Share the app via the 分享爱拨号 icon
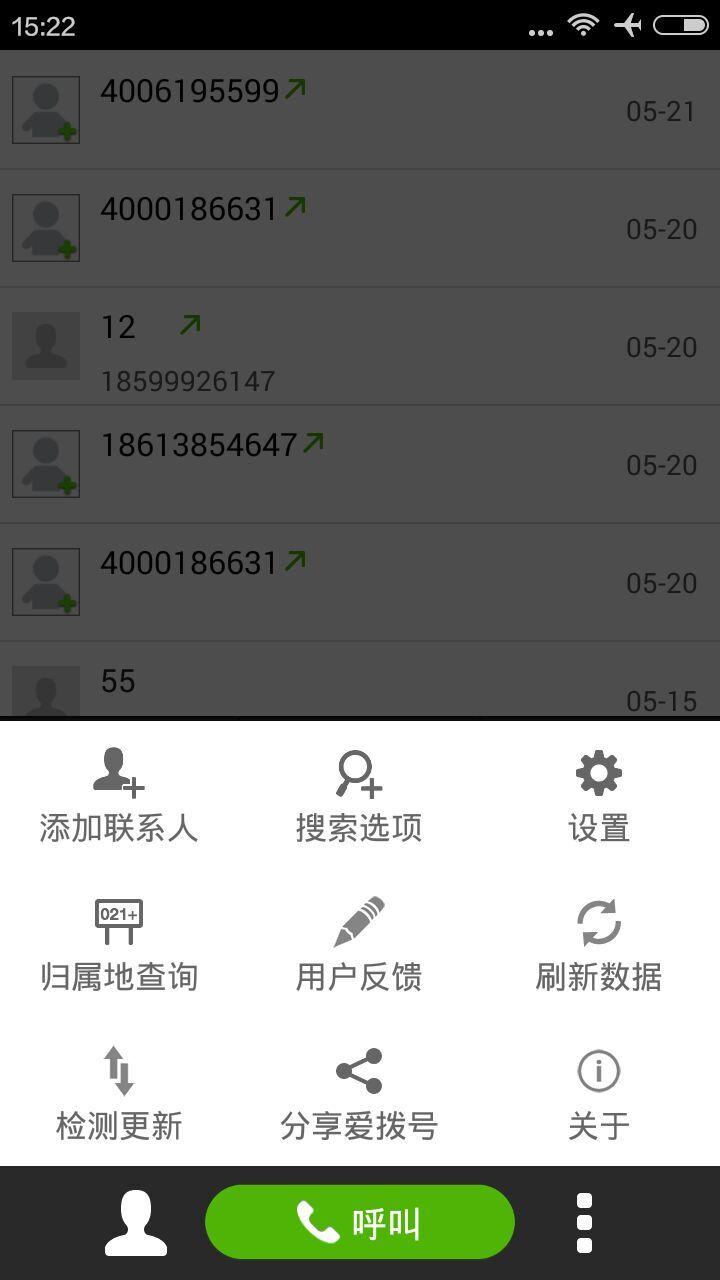The width and height of the screenshot is (720, 1280). click(x=358, y=1070)
